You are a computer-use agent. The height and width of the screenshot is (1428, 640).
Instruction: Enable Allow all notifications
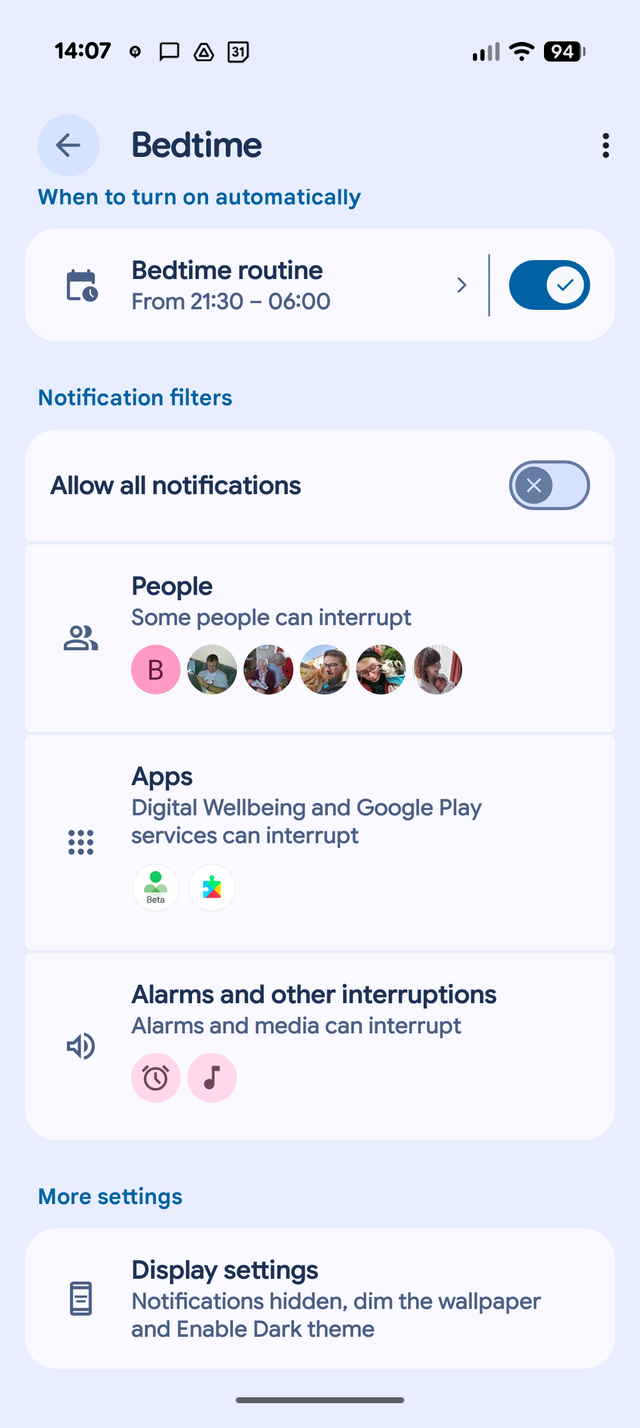tap(549, 486)
